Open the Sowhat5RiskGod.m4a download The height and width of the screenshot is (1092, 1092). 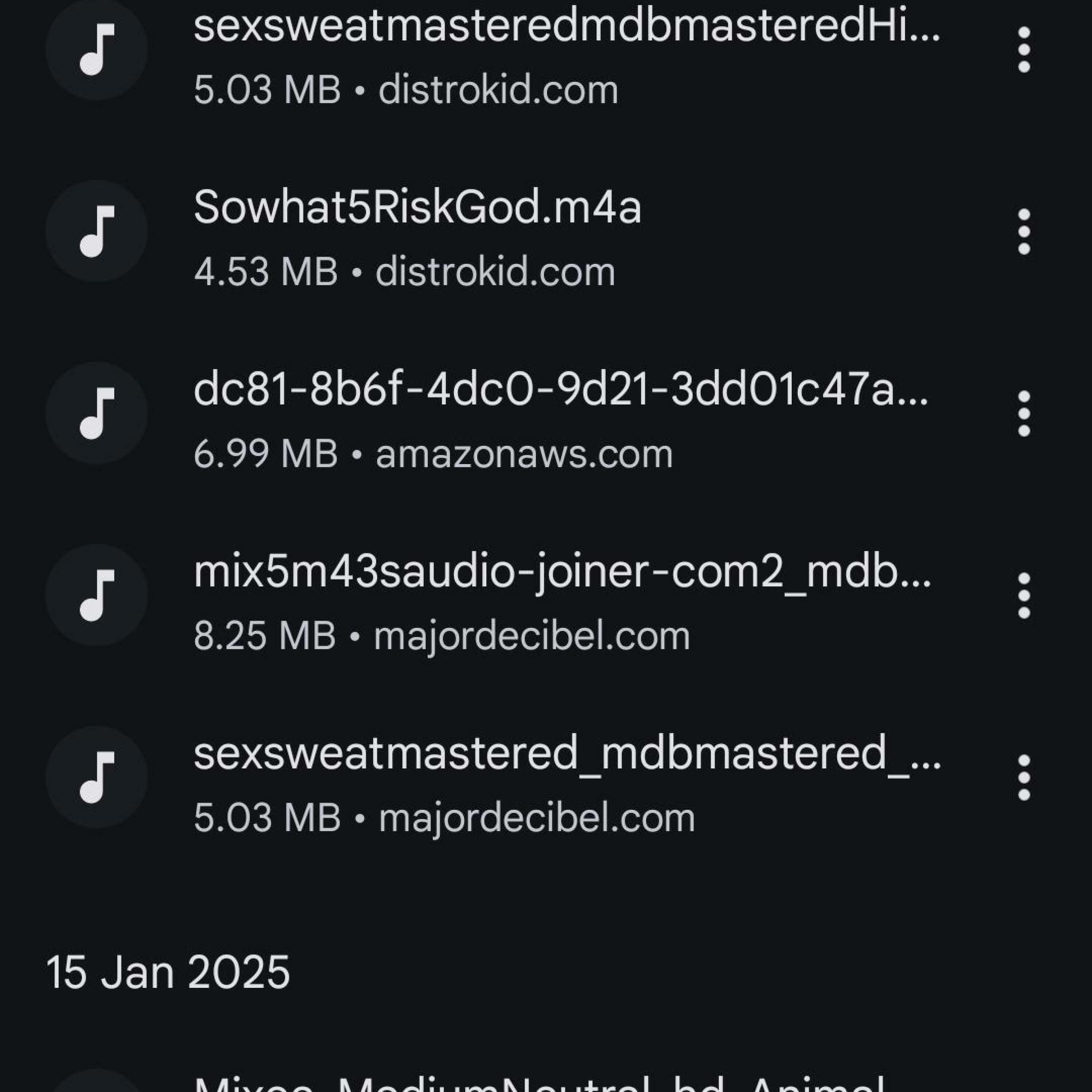pyautogui.click(x=417, y=208)
